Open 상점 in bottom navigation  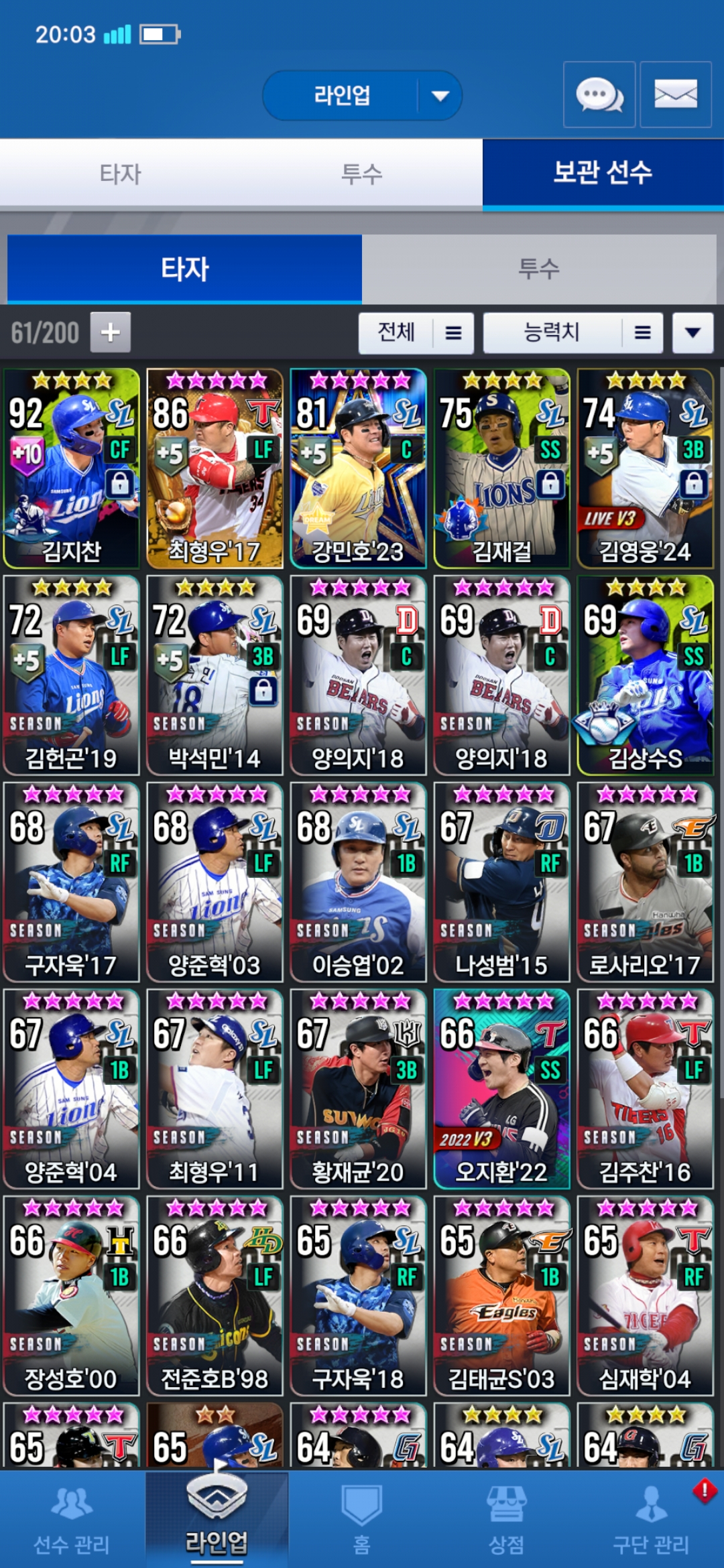[507, 1520]
